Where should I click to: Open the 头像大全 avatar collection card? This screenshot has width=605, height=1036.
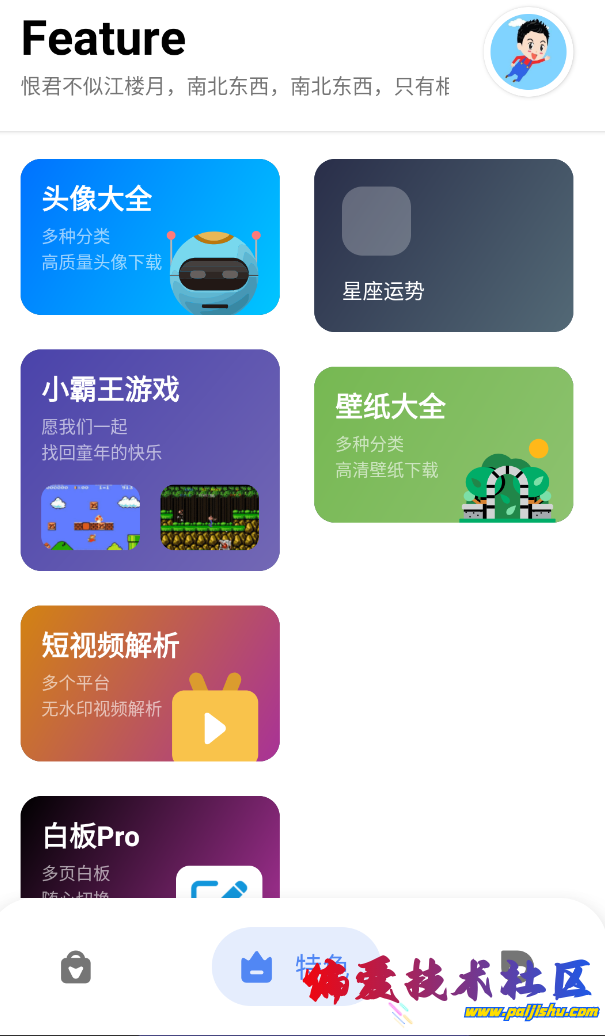(150, 237)
